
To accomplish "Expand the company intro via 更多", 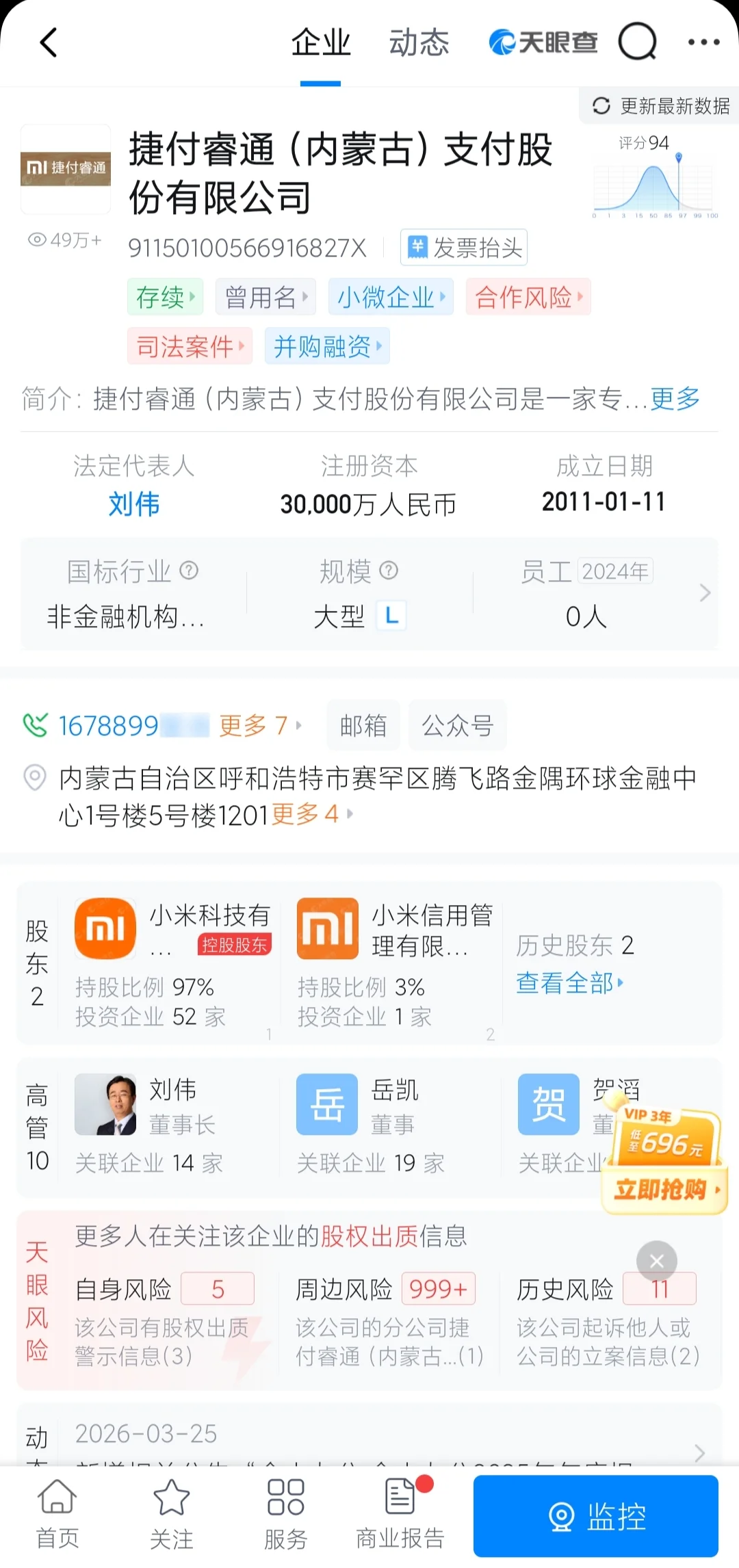I will 675,398.
